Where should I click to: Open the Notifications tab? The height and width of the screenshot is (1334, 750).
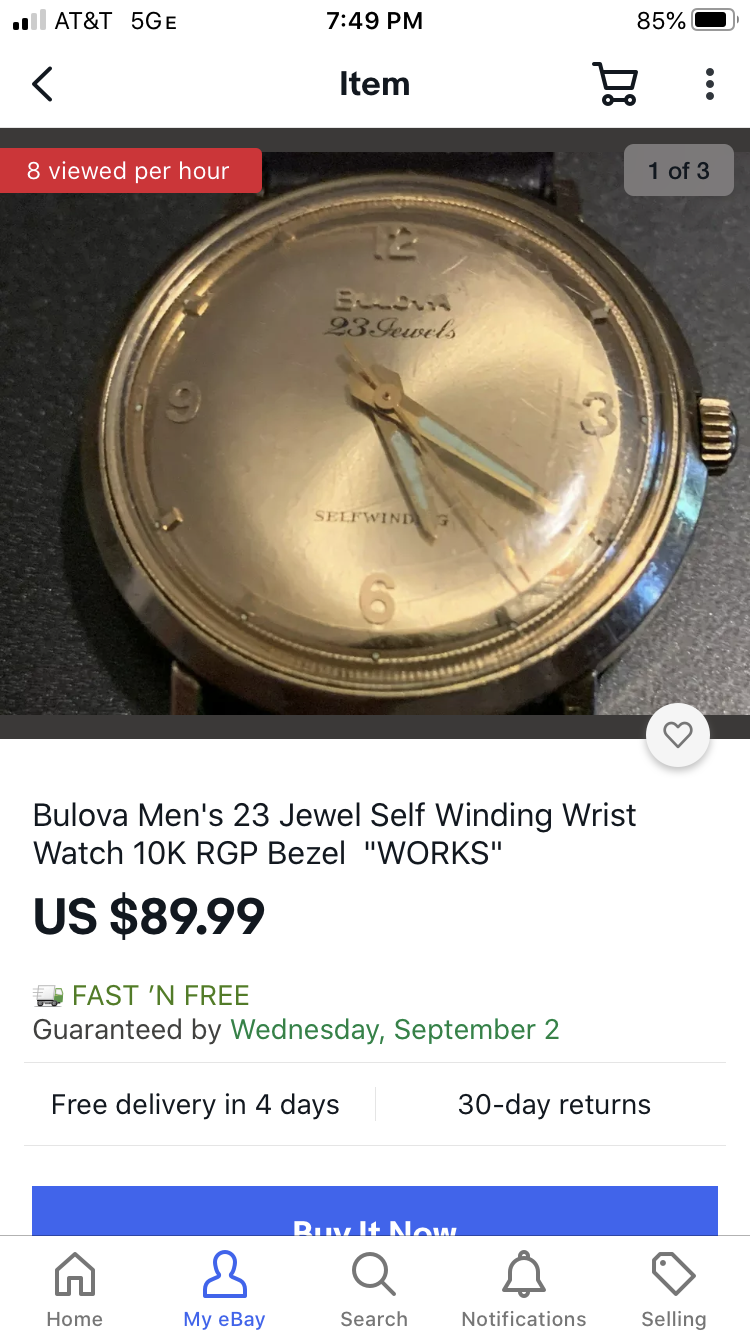click(524, 1290)
